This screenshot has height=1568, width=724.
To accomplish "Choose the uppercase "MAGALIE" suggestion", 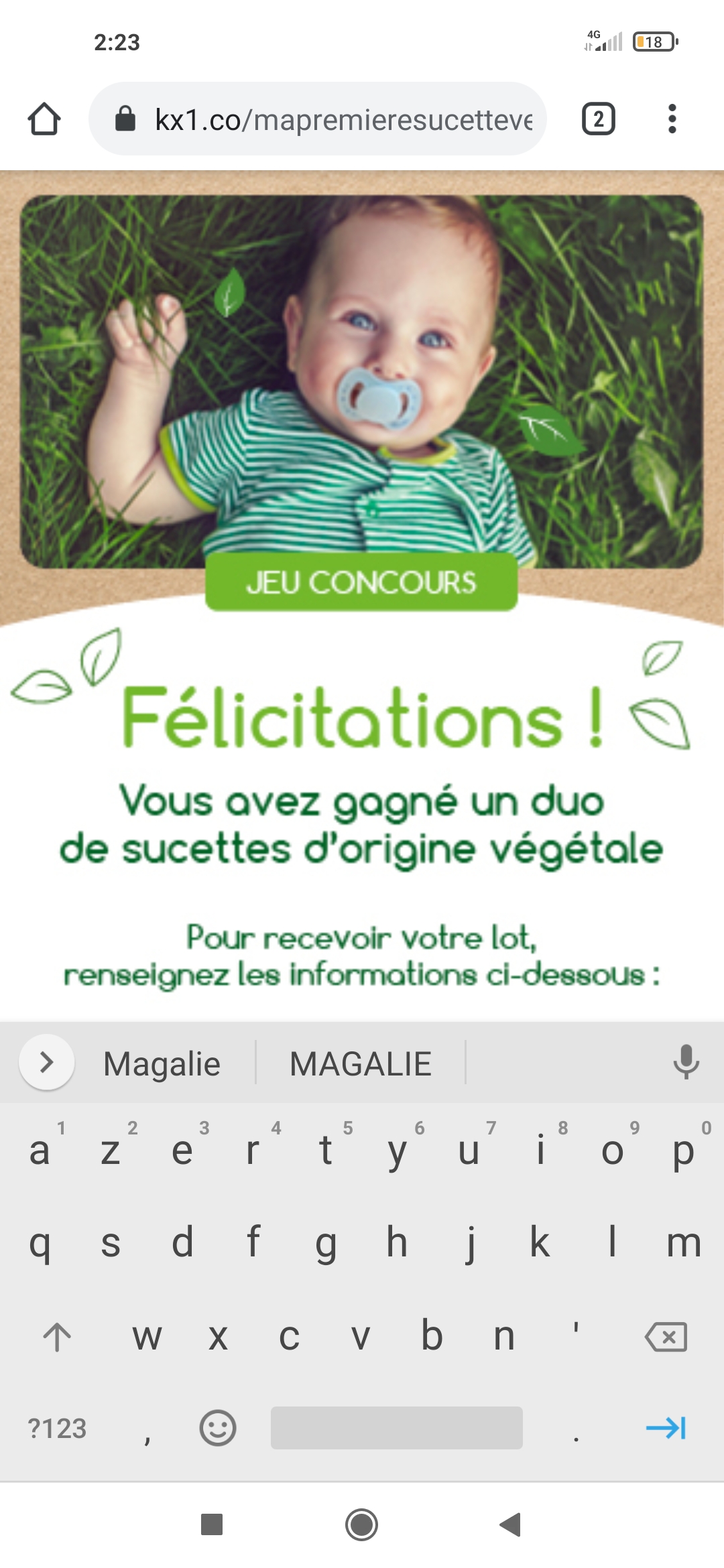I will click(x=360, y=1063).
